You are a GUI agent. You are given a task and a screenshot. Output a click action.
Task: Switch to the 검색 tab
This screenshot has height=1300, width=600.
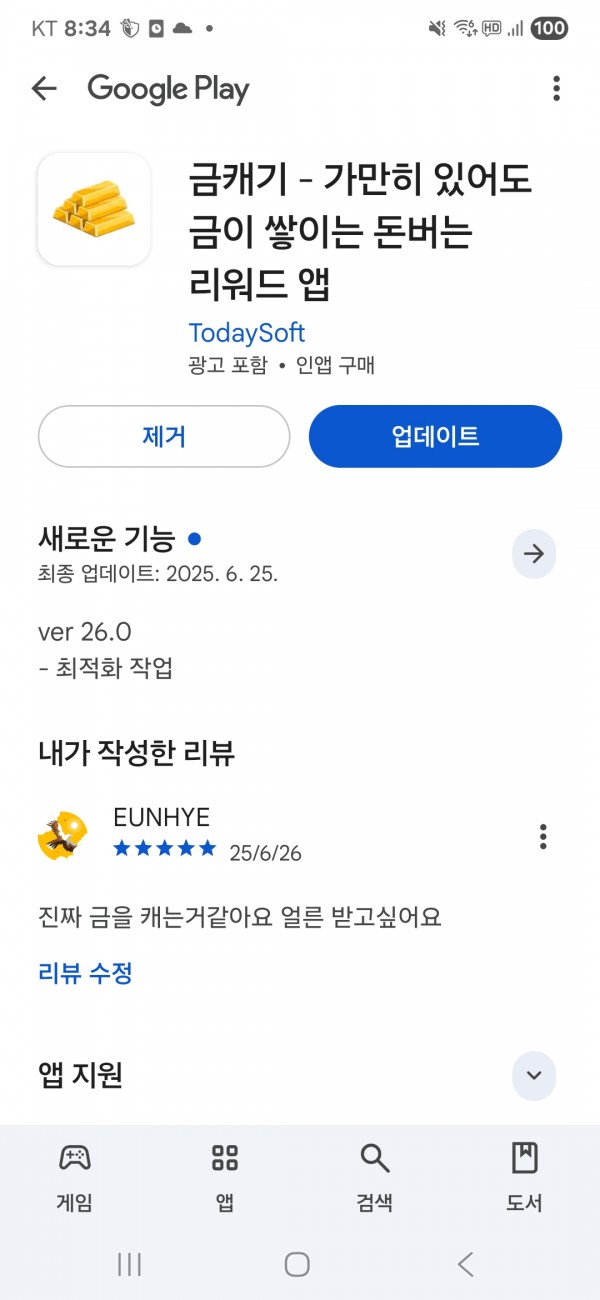click(x=375, y=1178)
